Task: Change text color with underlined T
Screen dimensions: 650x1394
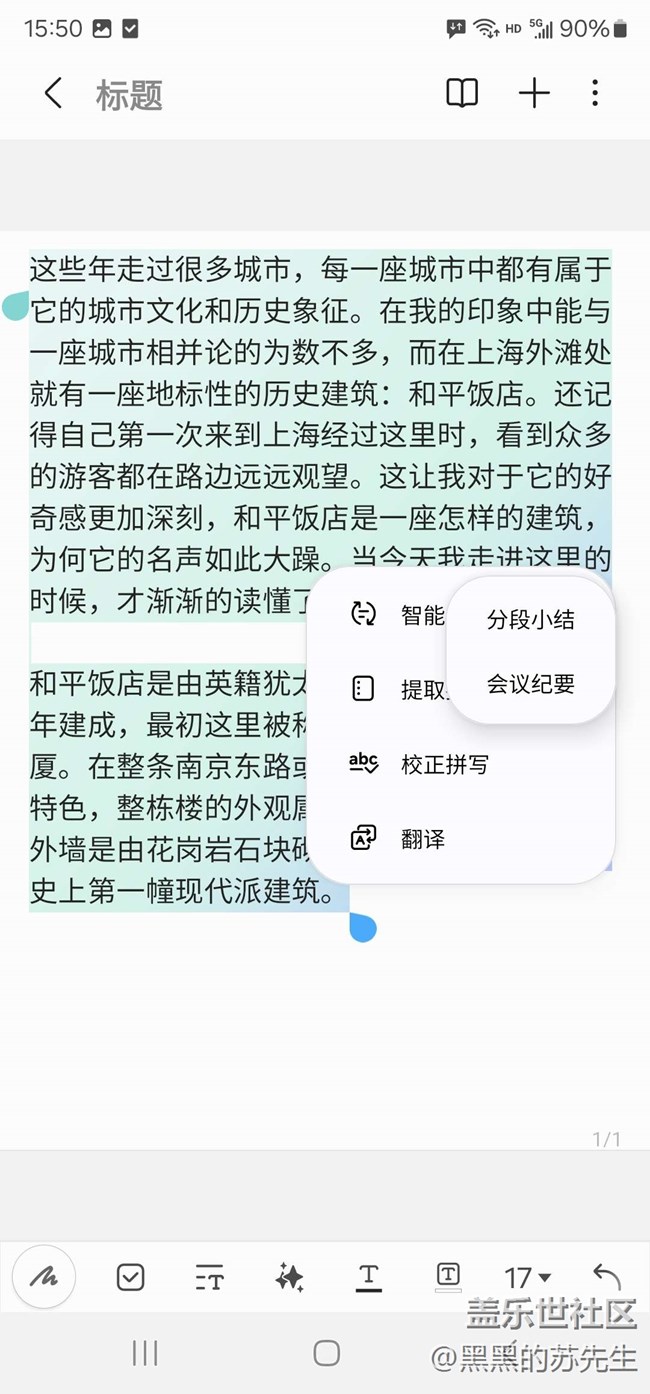Action: pos(368,1277)
